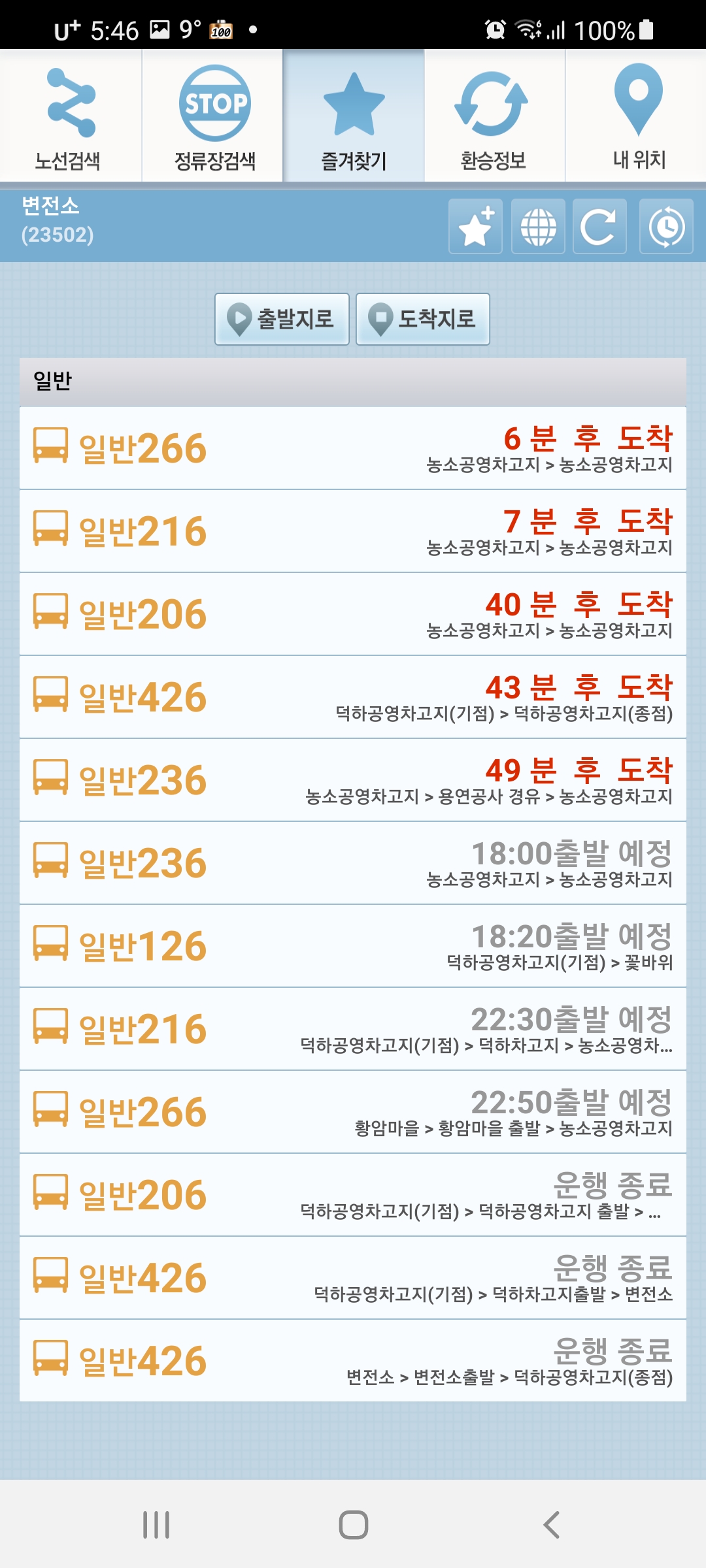Set stop as 출발지로 departure

(282, 319)
